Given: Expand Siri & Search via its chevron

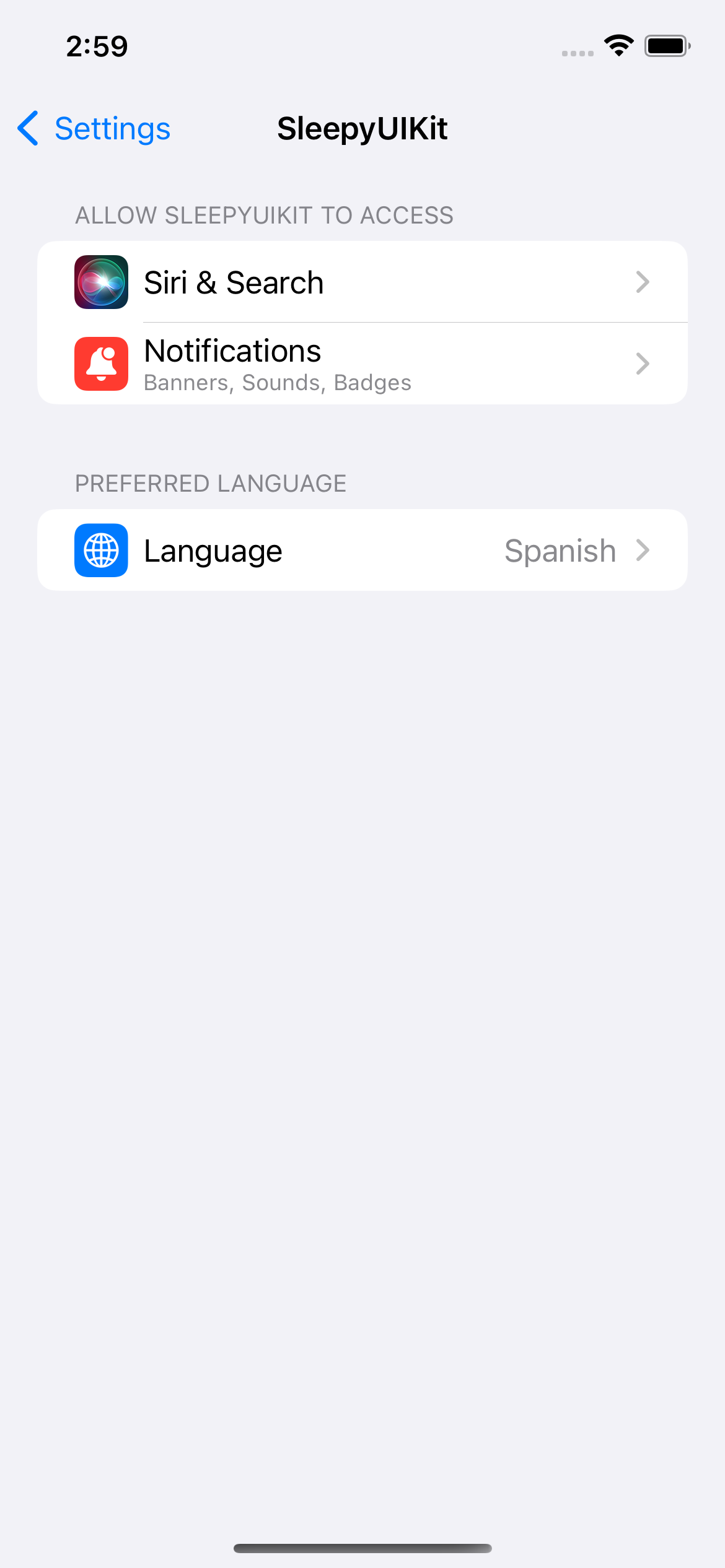Looking at the screenshot, I should pyautogui.click(x=643, y=282).
